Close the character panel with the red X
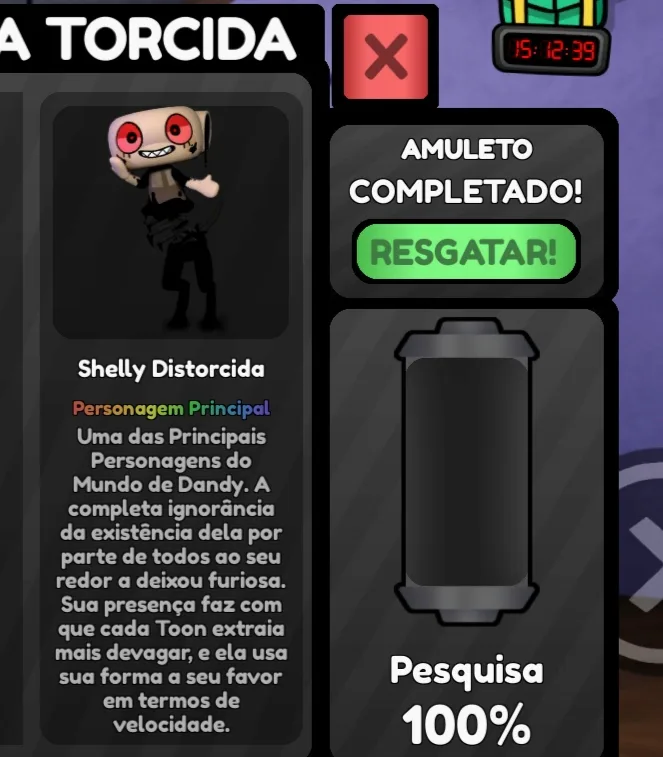Screen dimensions: 663x757 pos(385,58)
